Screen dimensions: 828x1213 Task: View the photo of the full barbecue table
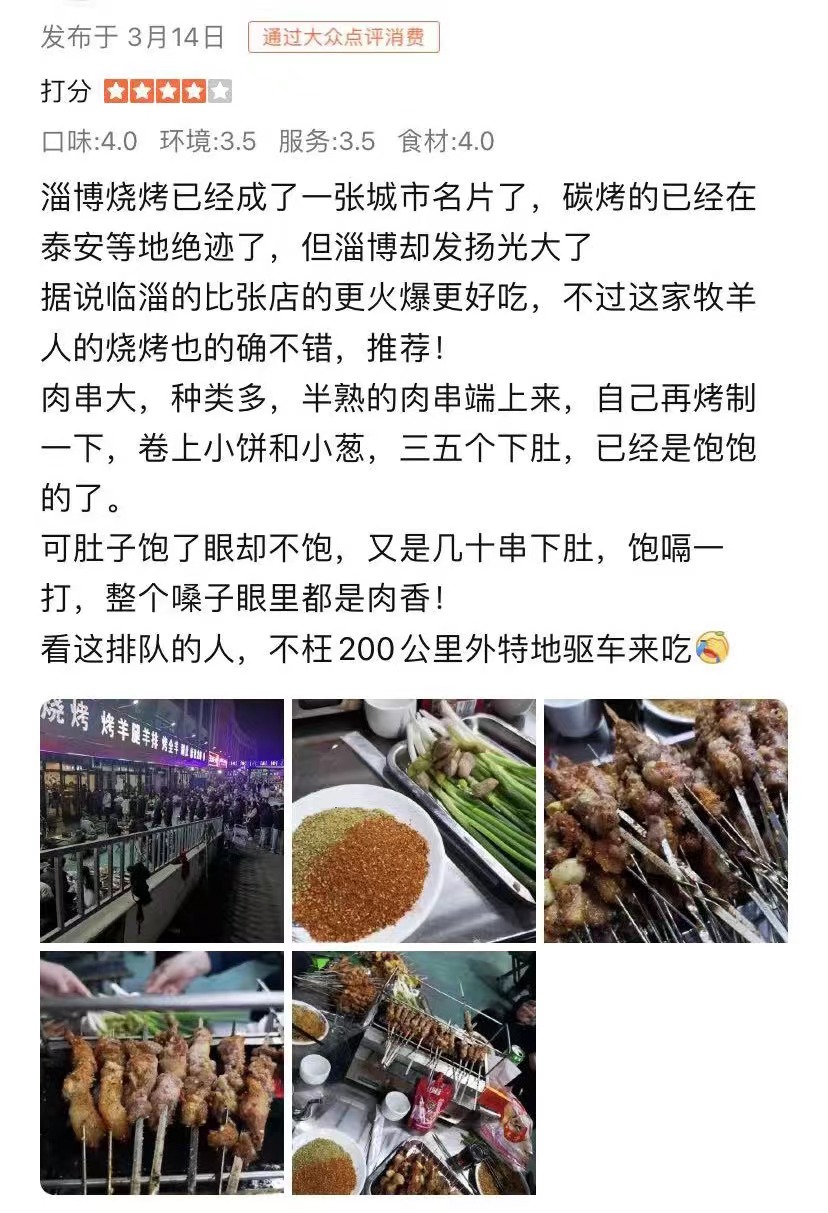pyautogui.click(x=413, y=1072)
